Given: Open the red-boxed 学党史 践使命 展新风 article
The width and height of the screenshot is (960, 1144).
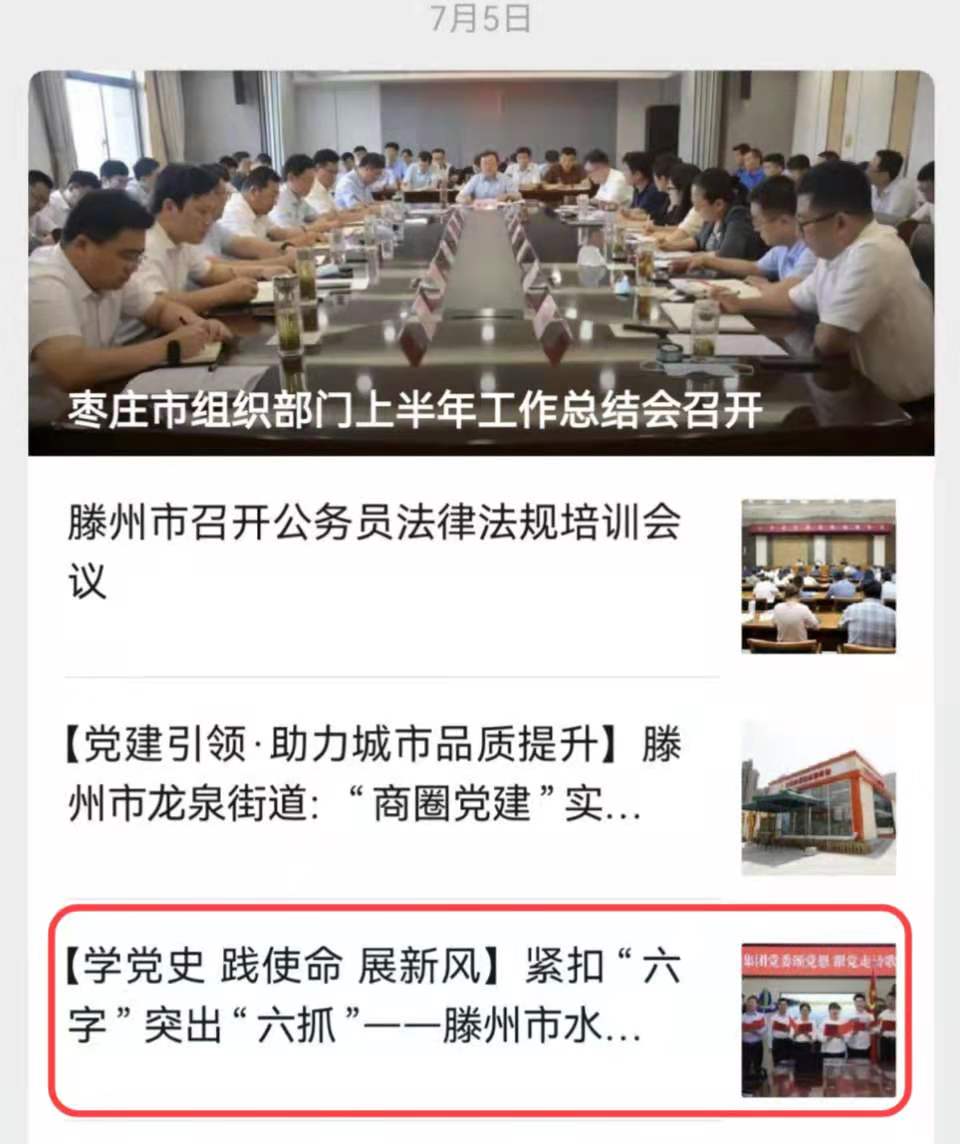Looking at the screenshot, I should [x=380, y=1010].
